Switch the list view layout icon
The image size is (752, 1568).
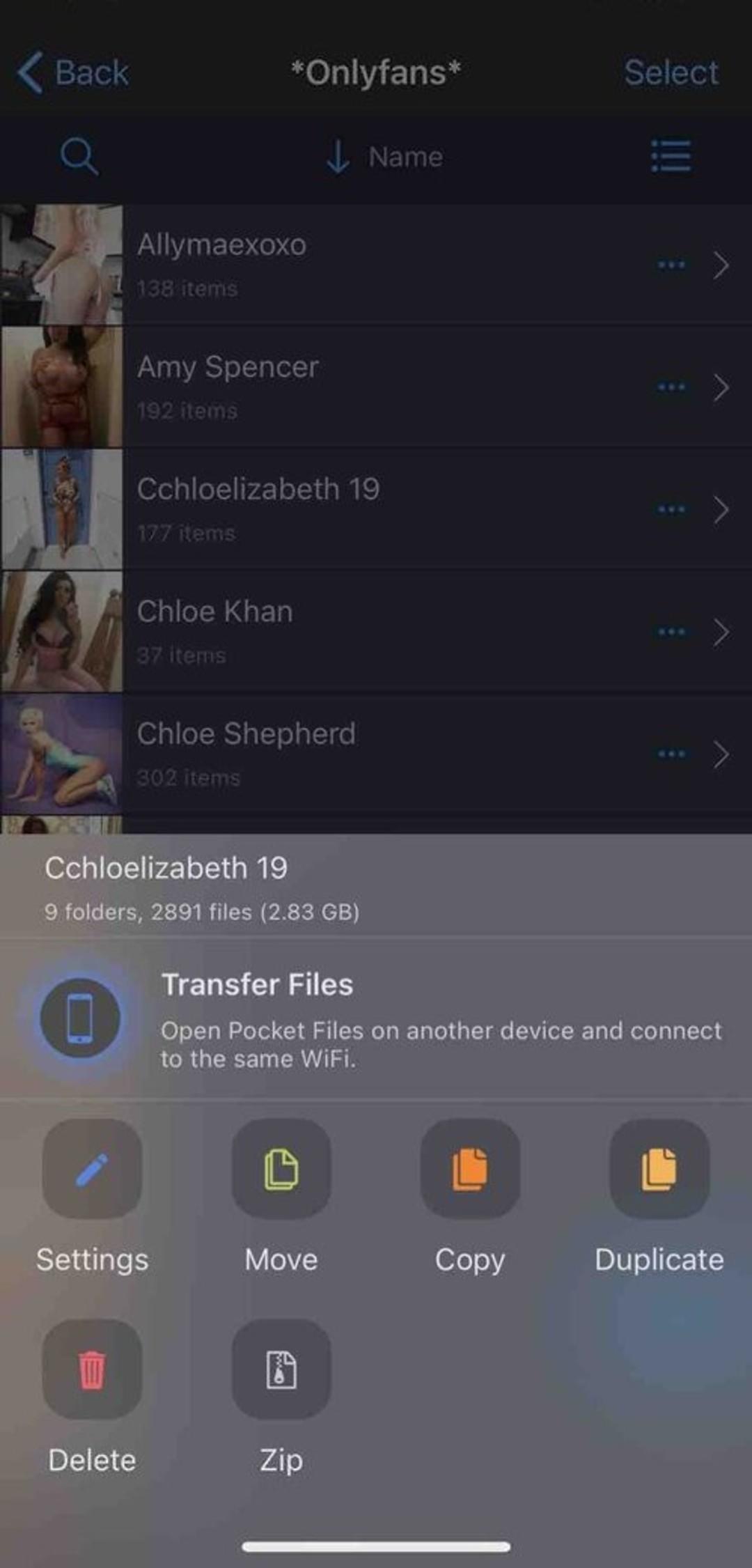[671, 156]
